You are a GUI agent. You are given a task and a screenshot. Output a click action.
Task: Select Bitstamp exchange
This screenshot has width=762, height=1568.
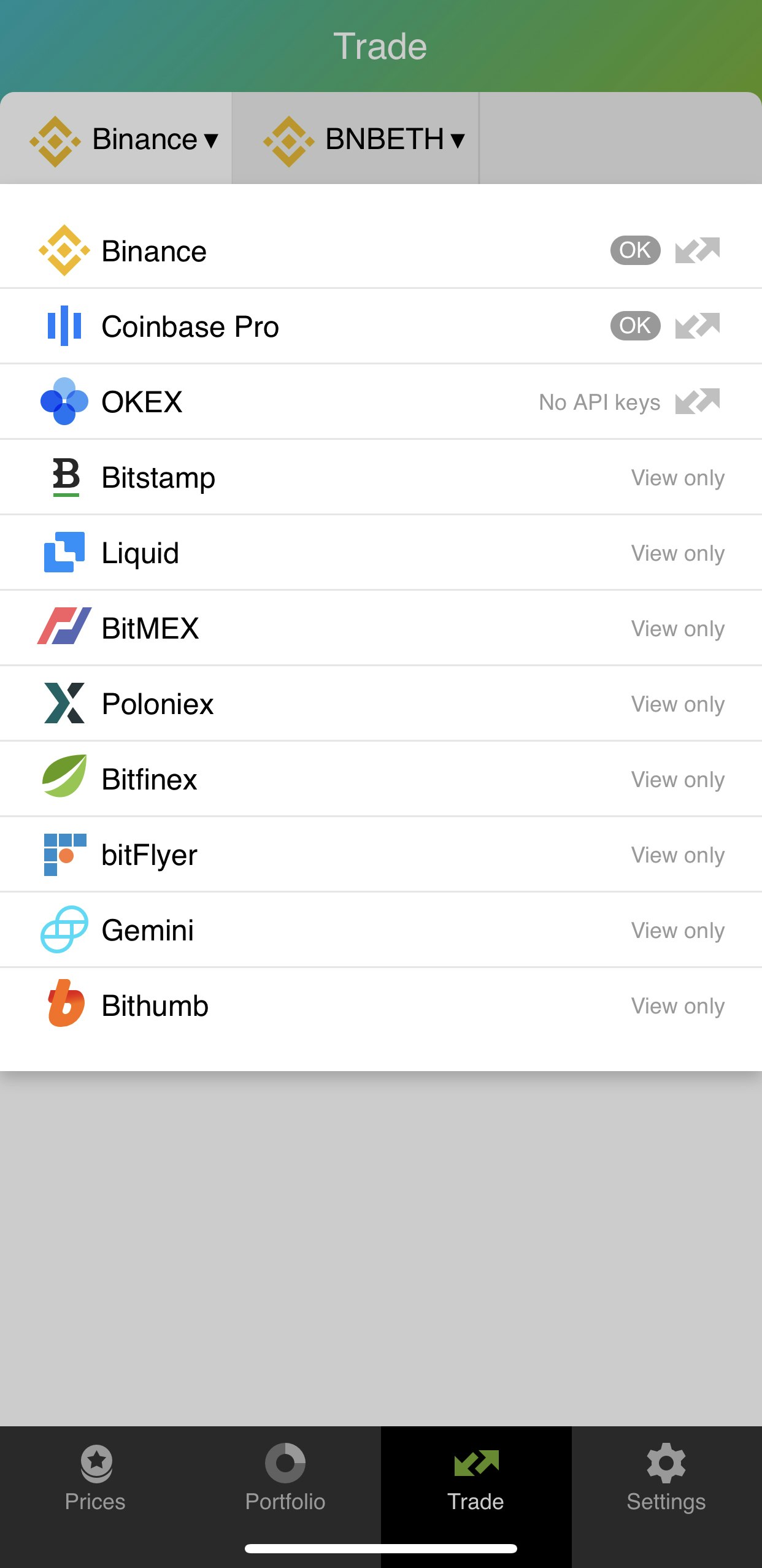(158, 477)
